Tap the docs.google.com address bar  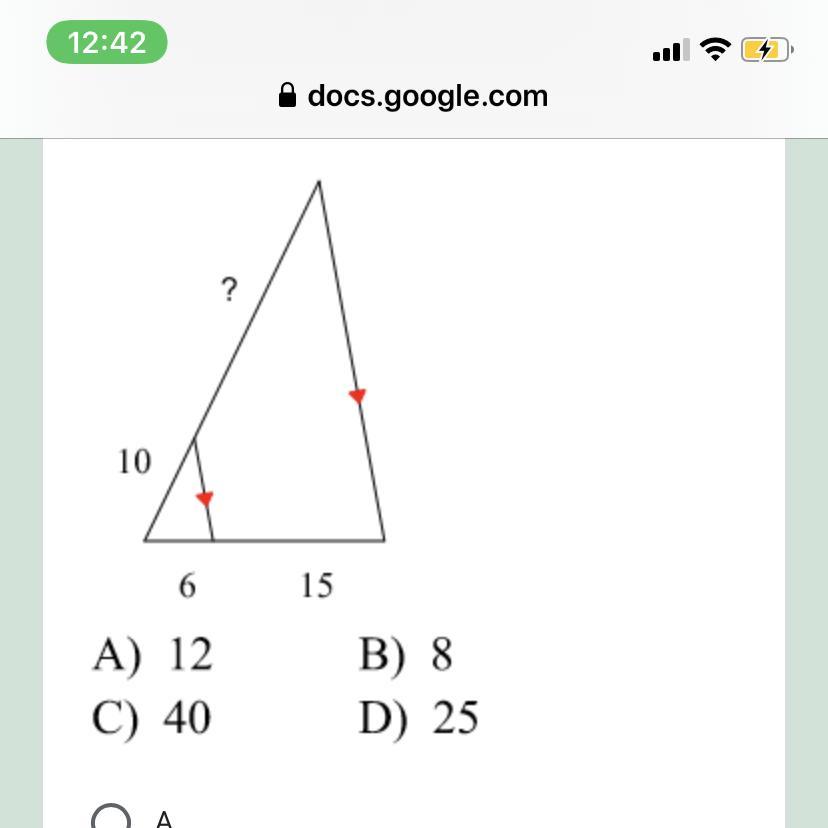pos(413,96)
